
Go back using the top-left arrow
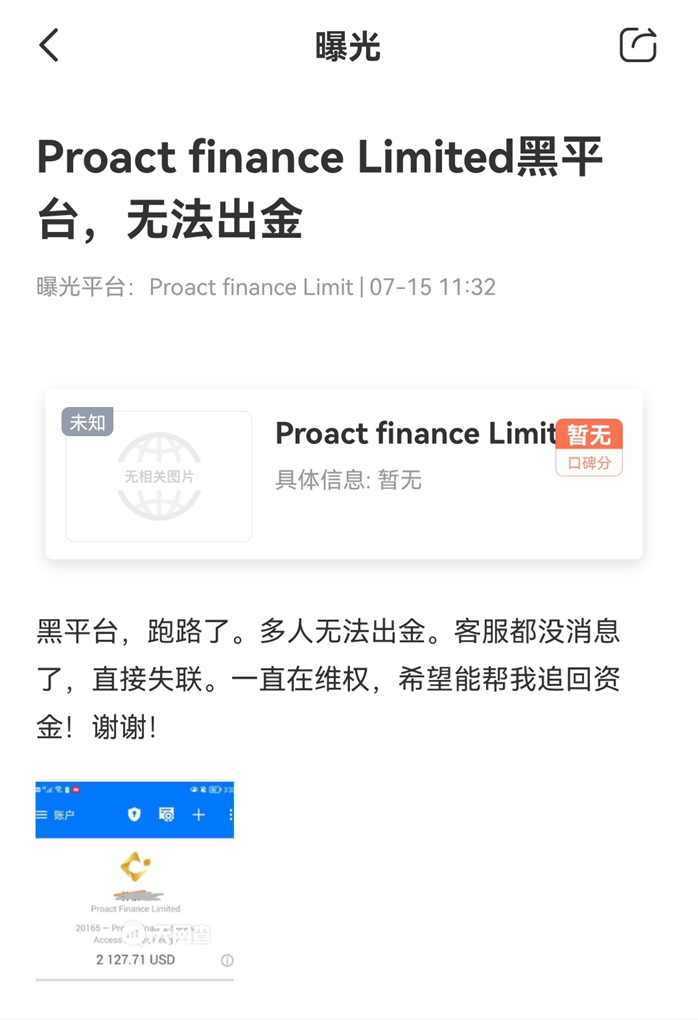coord(49,46)
